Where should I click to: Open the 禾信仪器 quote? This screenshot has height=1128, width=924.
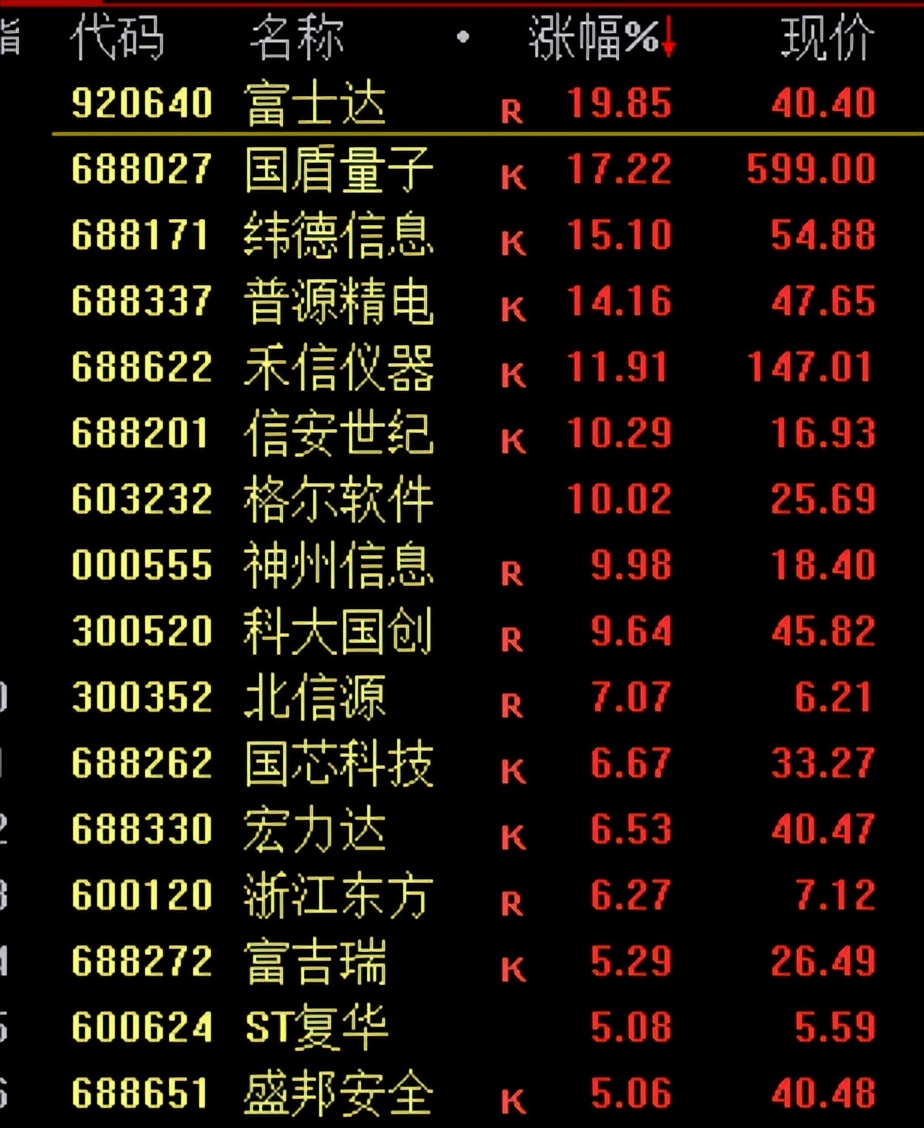tap(338, 367)
